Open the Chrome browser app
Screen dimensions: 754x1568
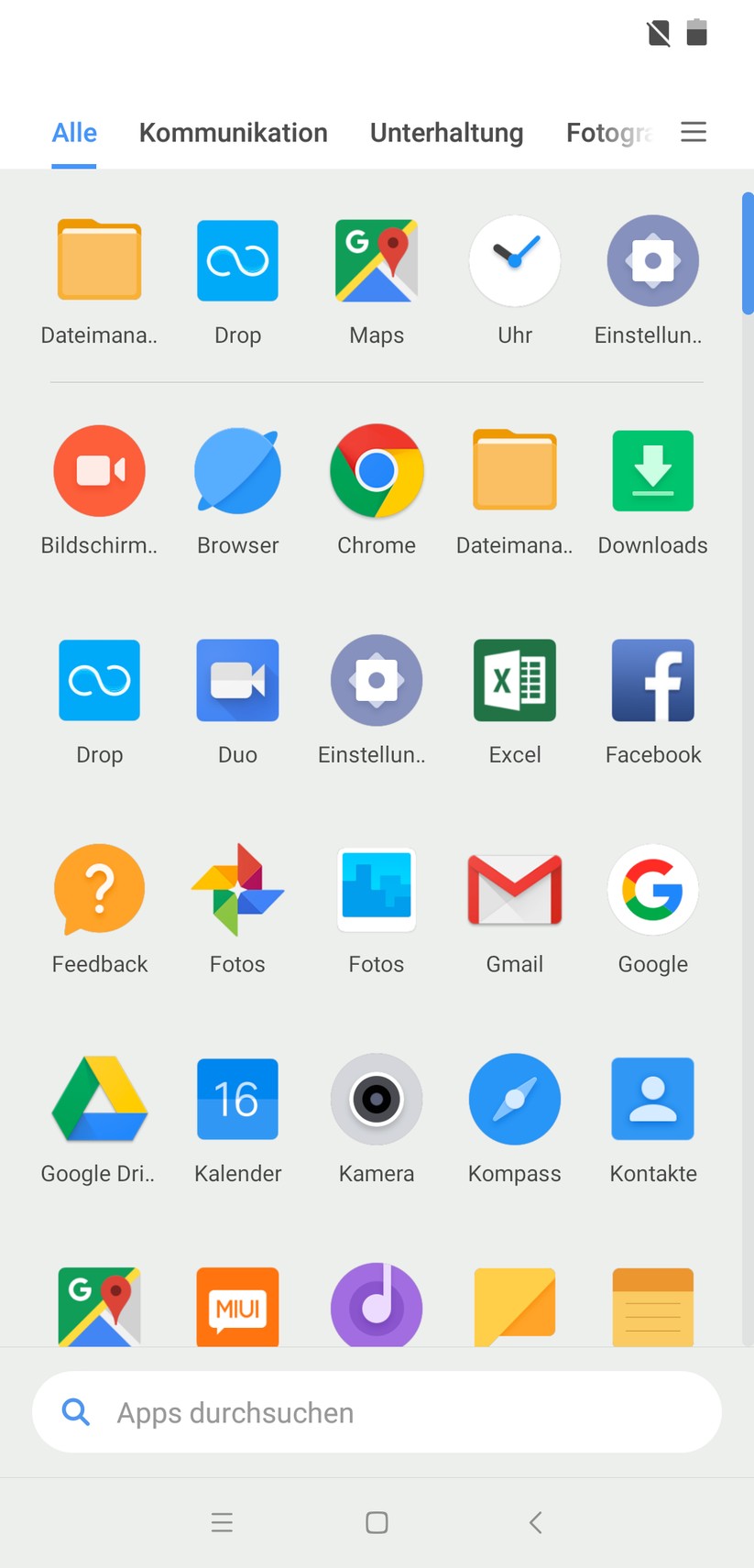click(377, 471)
